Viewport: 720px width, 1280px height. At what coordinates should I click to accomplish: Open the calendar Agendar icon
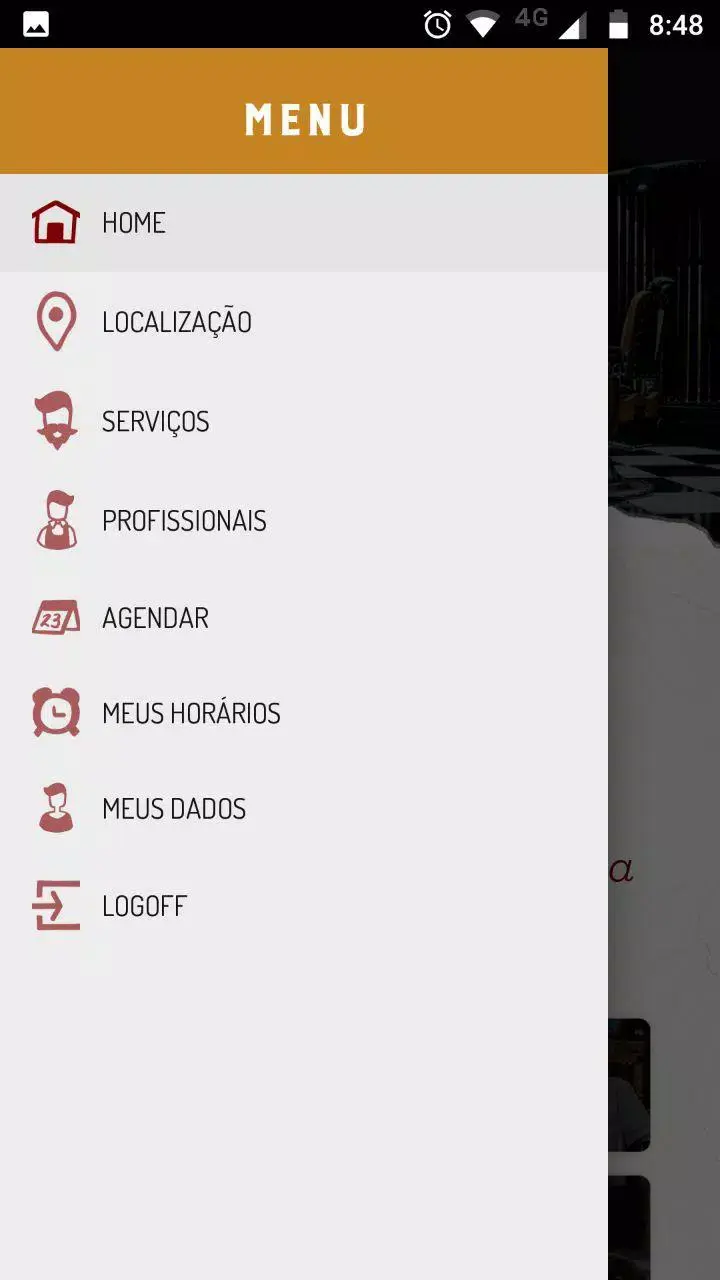point(56,617)
